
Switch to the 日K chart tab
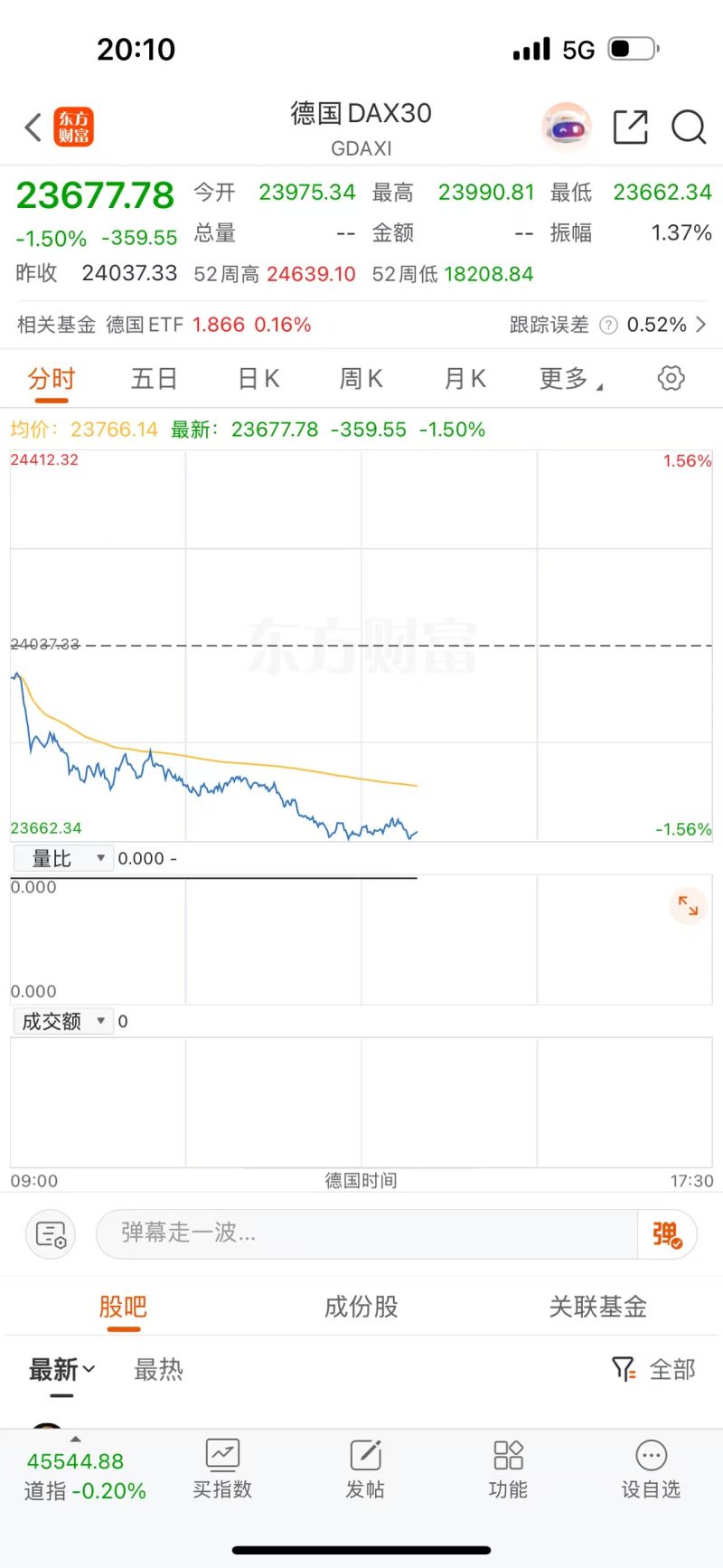coord(258,379)
